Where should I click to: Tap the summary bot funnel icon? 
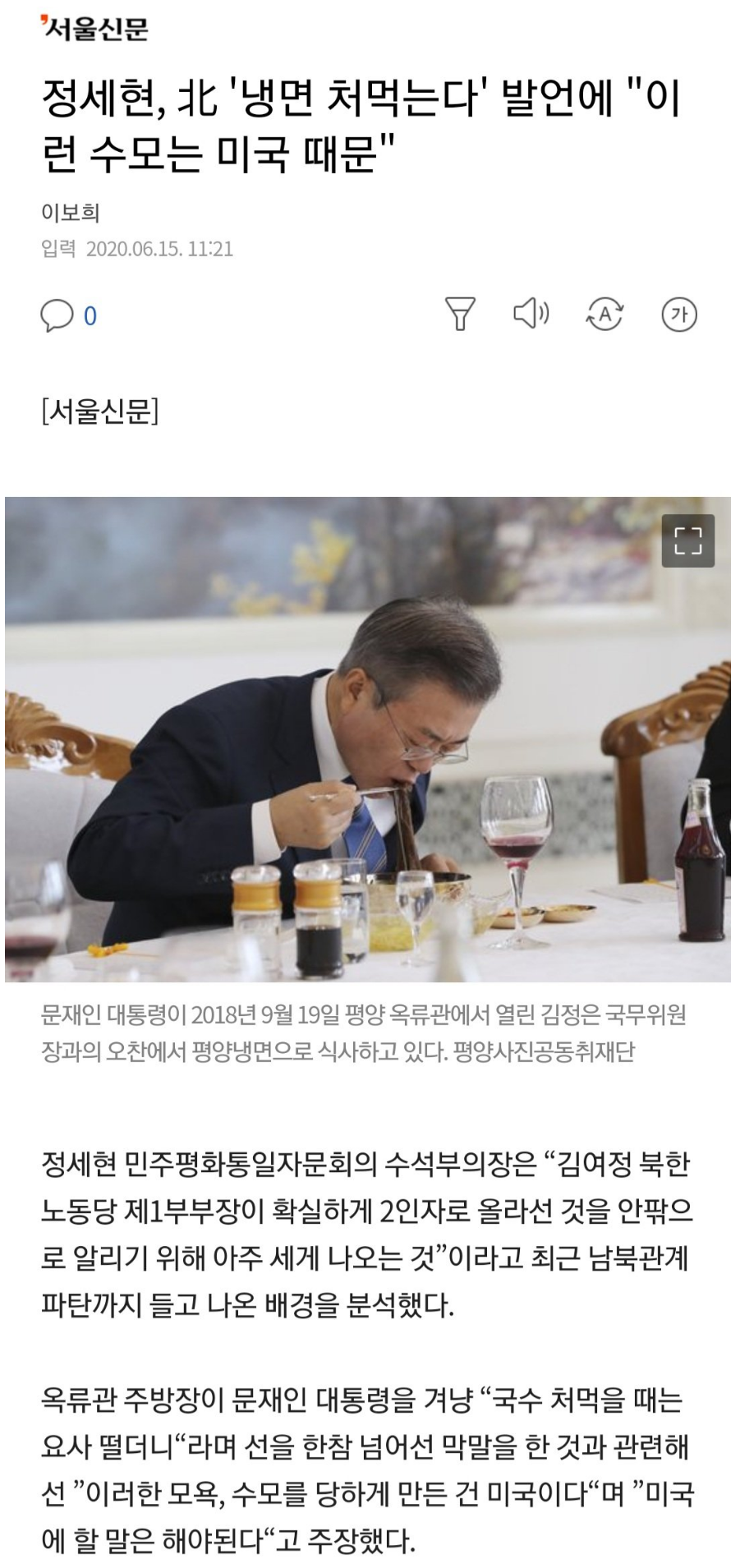click(460, 314)
